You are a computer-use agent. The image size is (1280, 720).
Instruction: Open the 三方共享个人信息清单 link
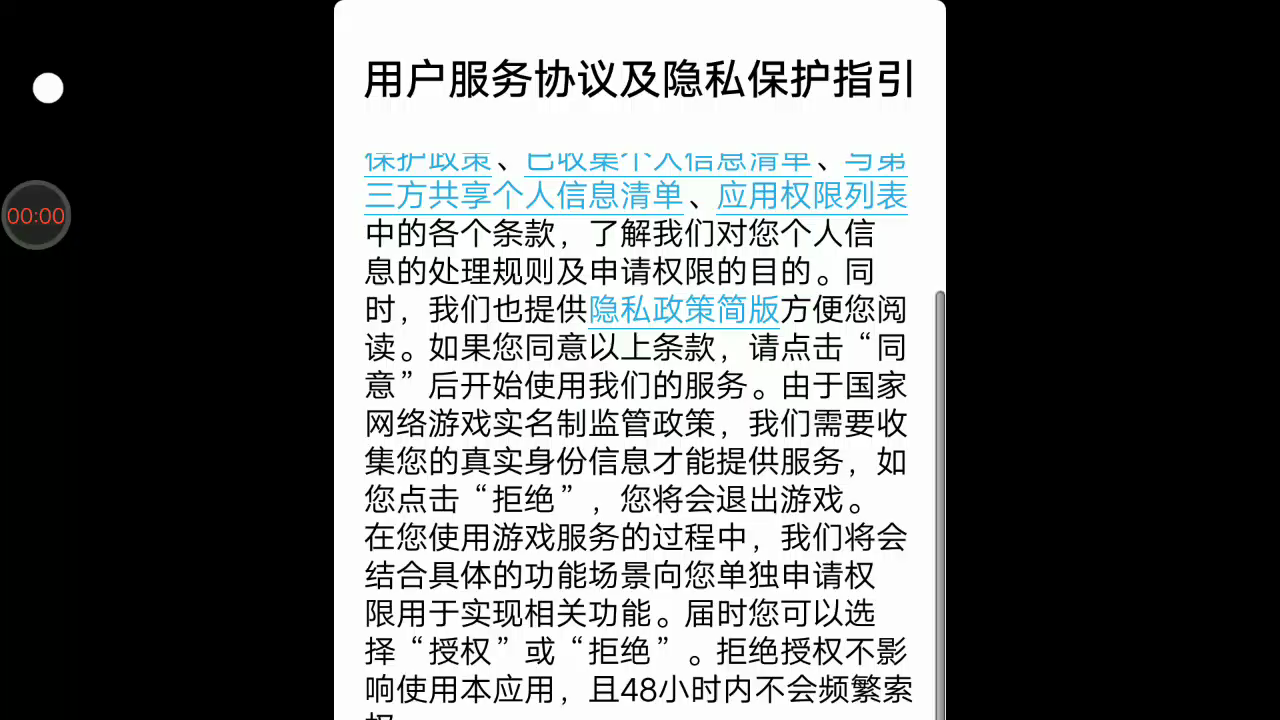click(x=523, y=196)
